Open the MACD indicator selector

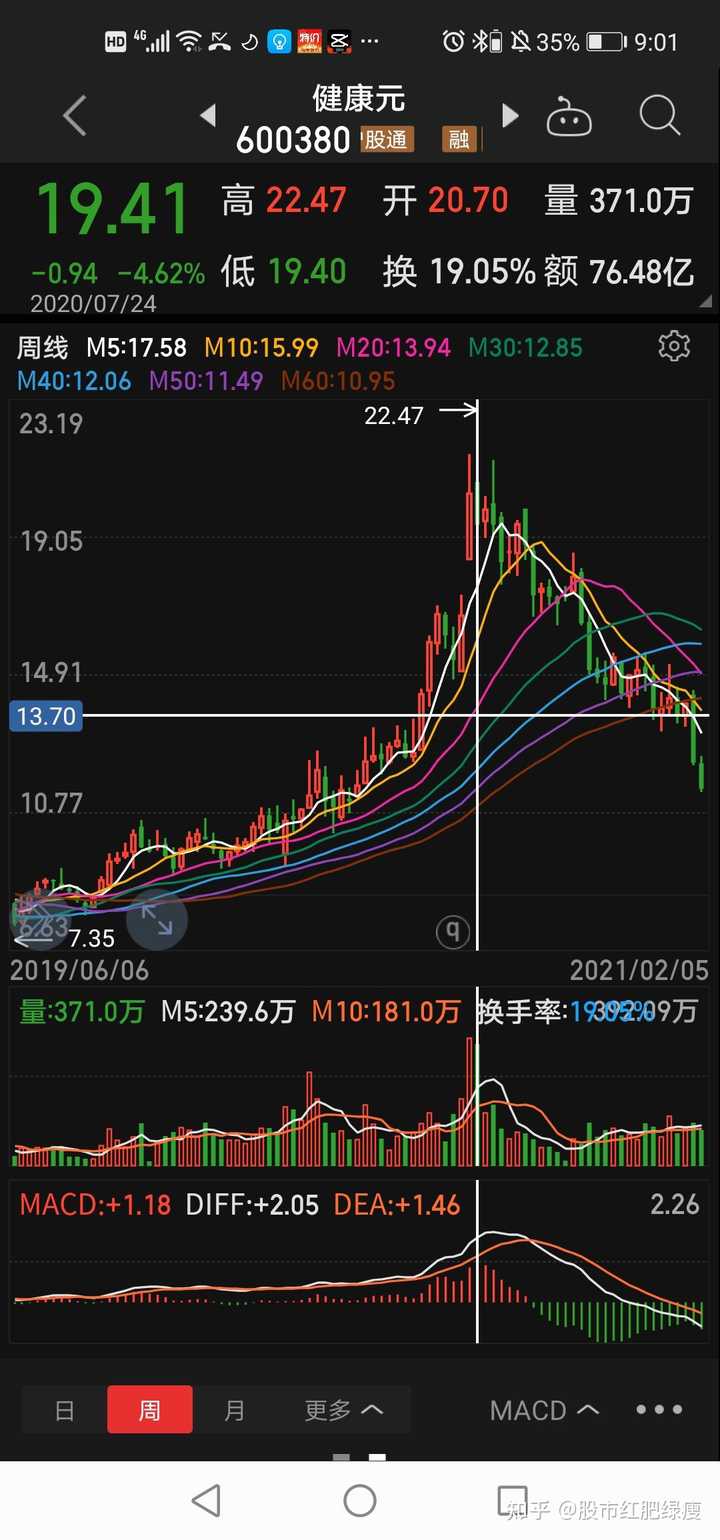544,1410
